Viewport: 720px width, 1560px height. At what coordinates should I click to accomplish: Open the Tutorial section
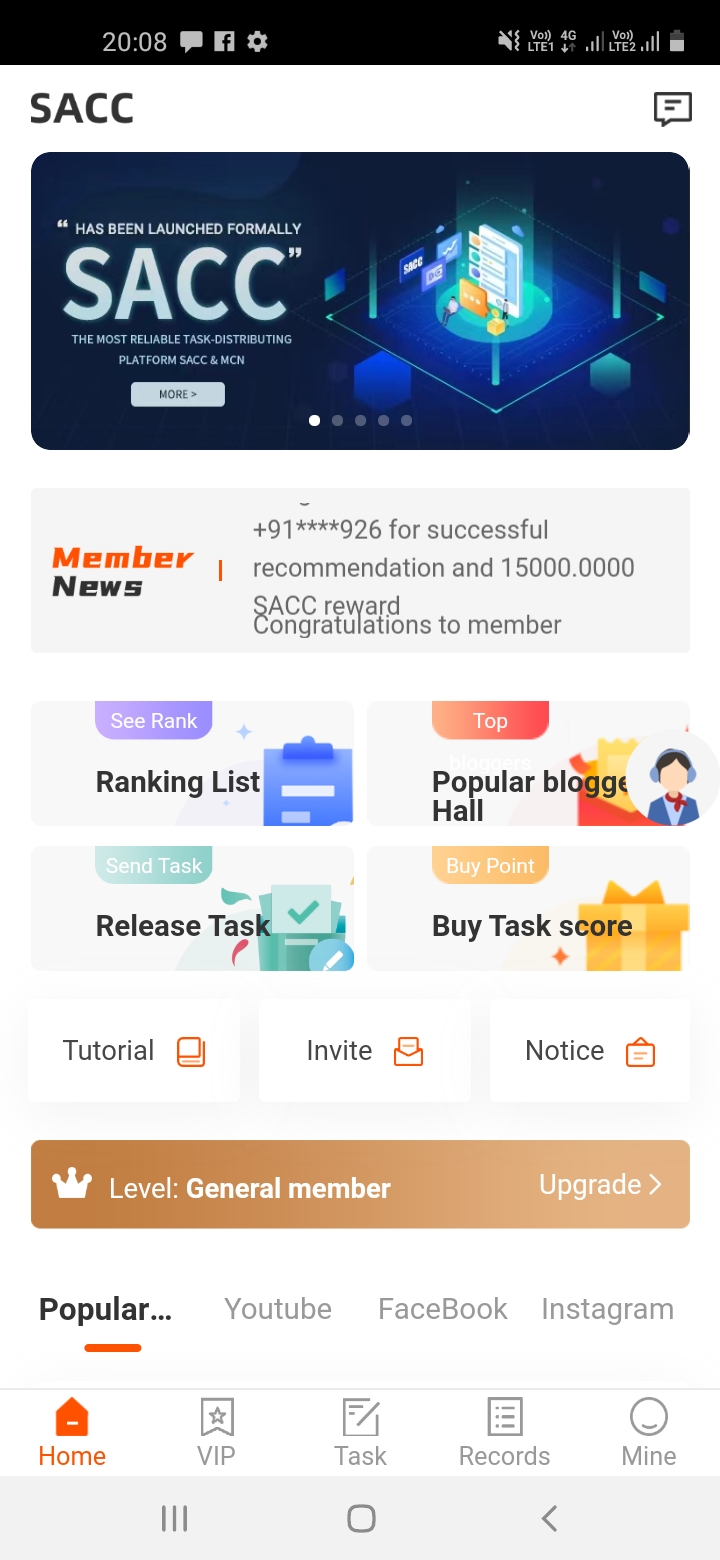click(x=134, y=1051)
